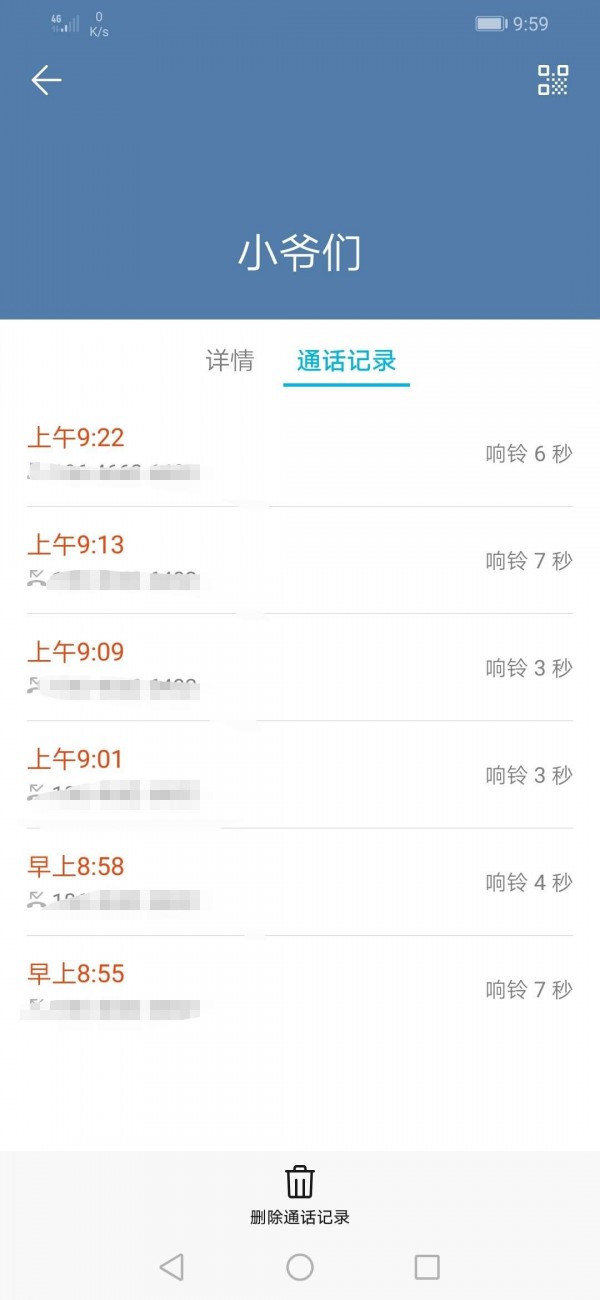This screenshot has height=1300, width=600.
Task: Open the QR code icon
Action: [553, 80]
